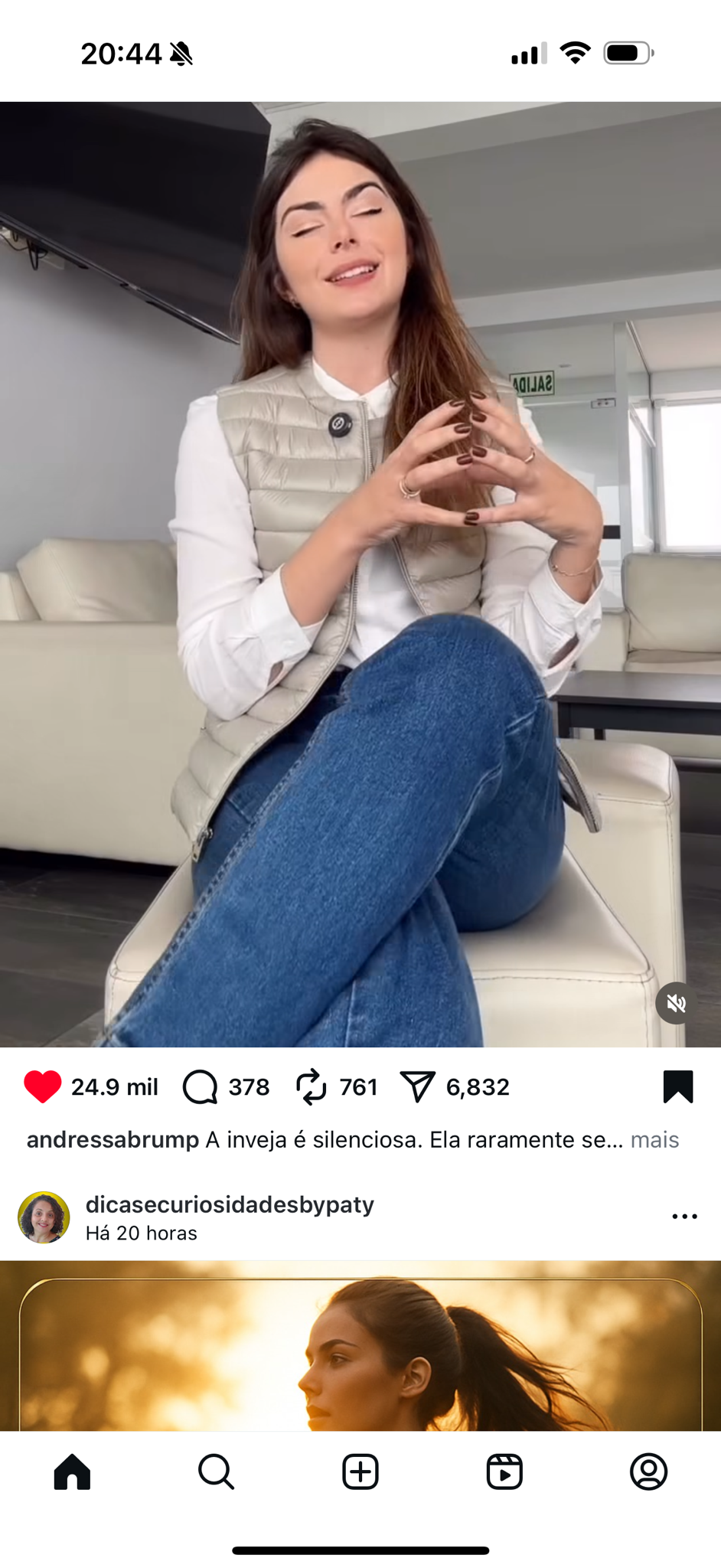Expand the caption with "mais"
Screen dimensions: 721x1568
point(654,1139)
